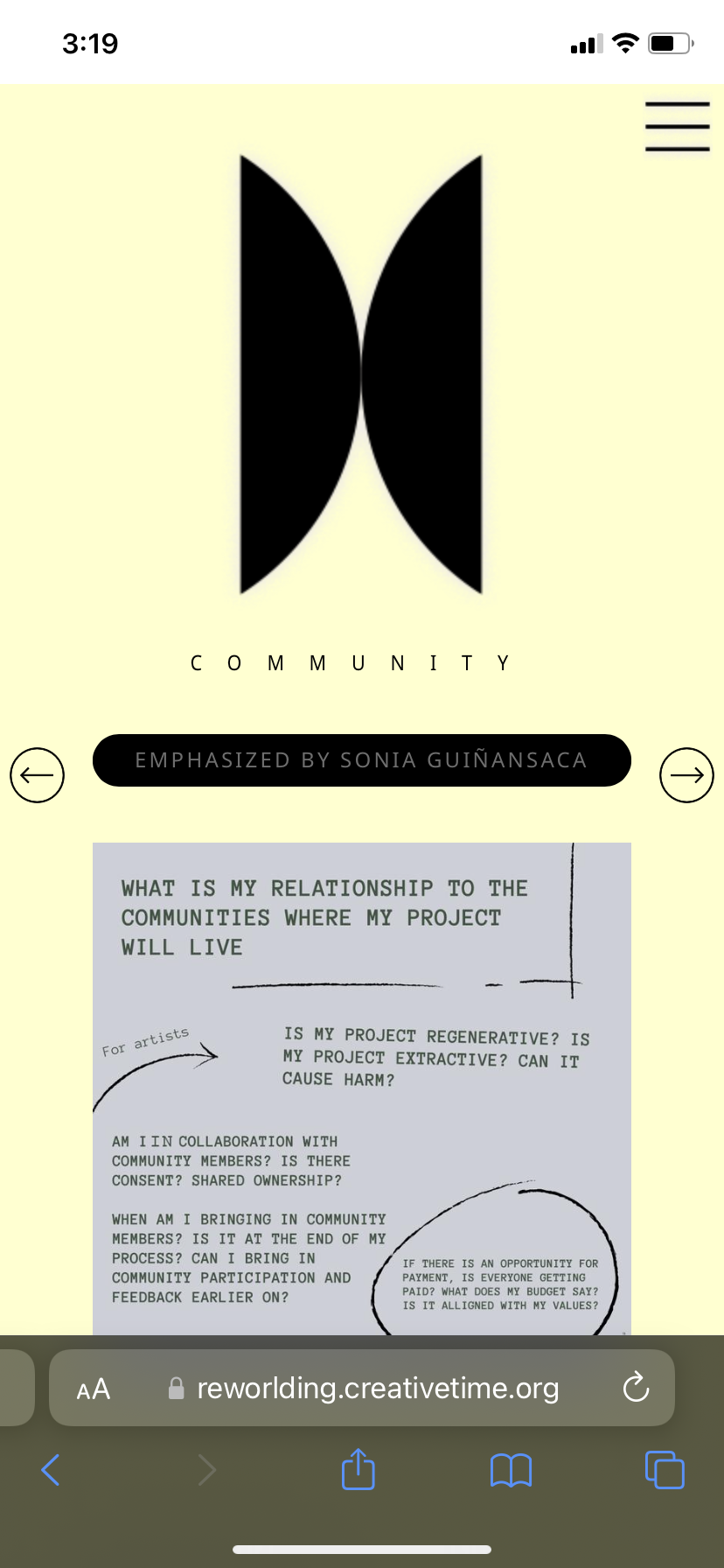Open the hamburger menu
This screenshot has width=724, height=1568.
pos(677,127)
